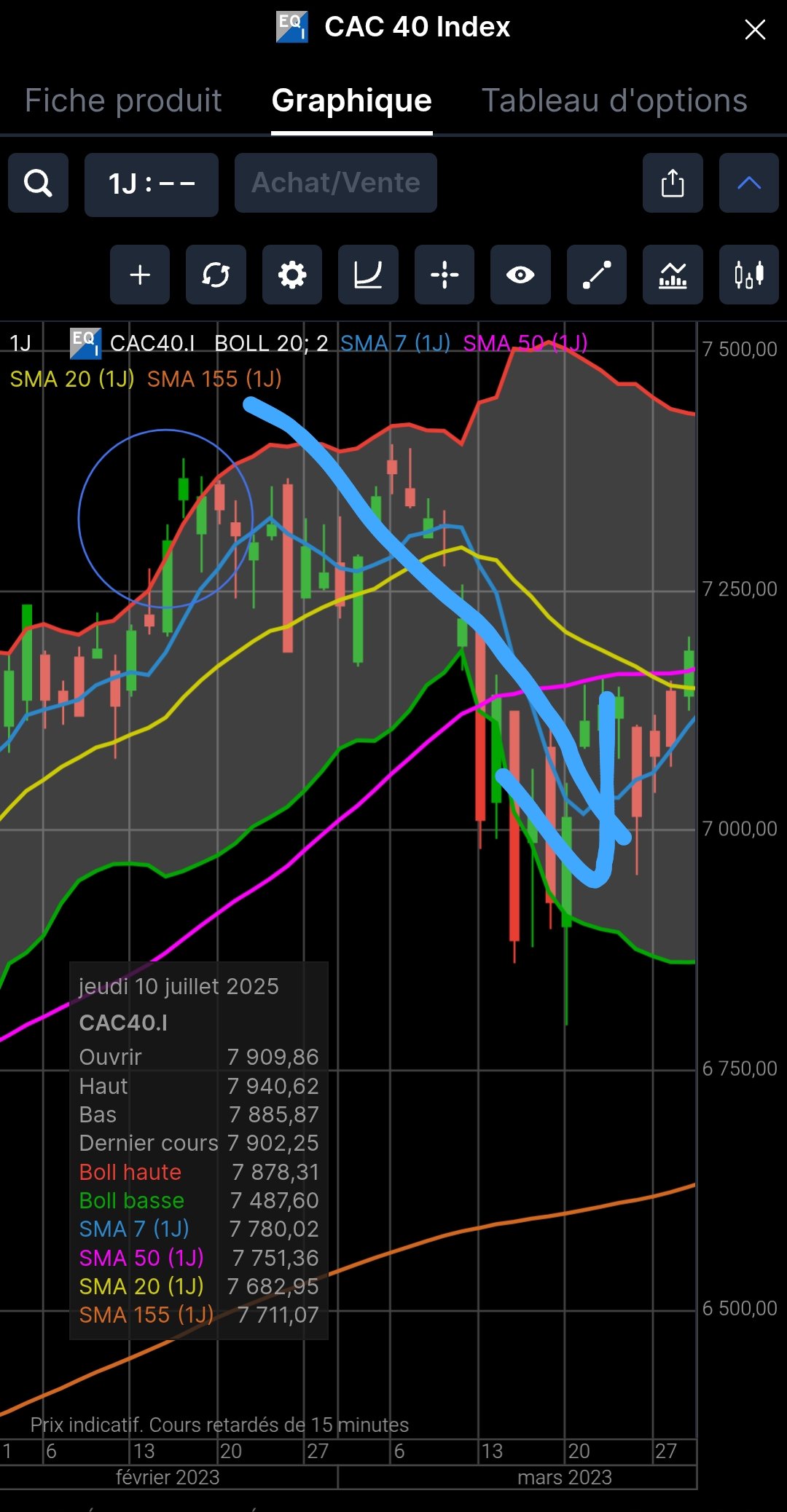This screenshot has height=1512, width=787.
Task: Tap the Achat/Vente button
Action: [x=336, y=183]
